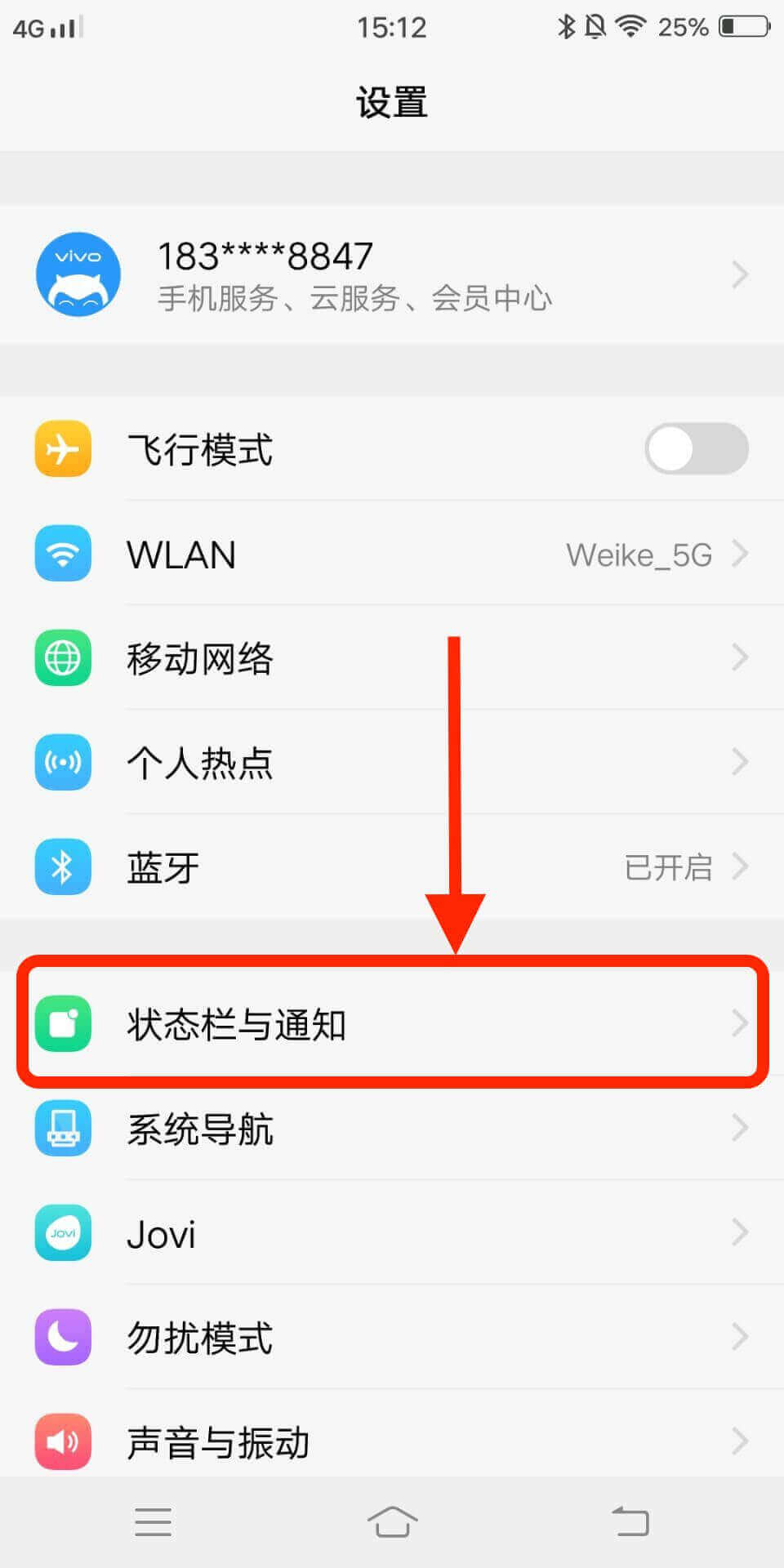Open 勿扰模式 do-not-disturb settings
The width and height of the screenshot is (784, 1568).
tap(392, 1338)
